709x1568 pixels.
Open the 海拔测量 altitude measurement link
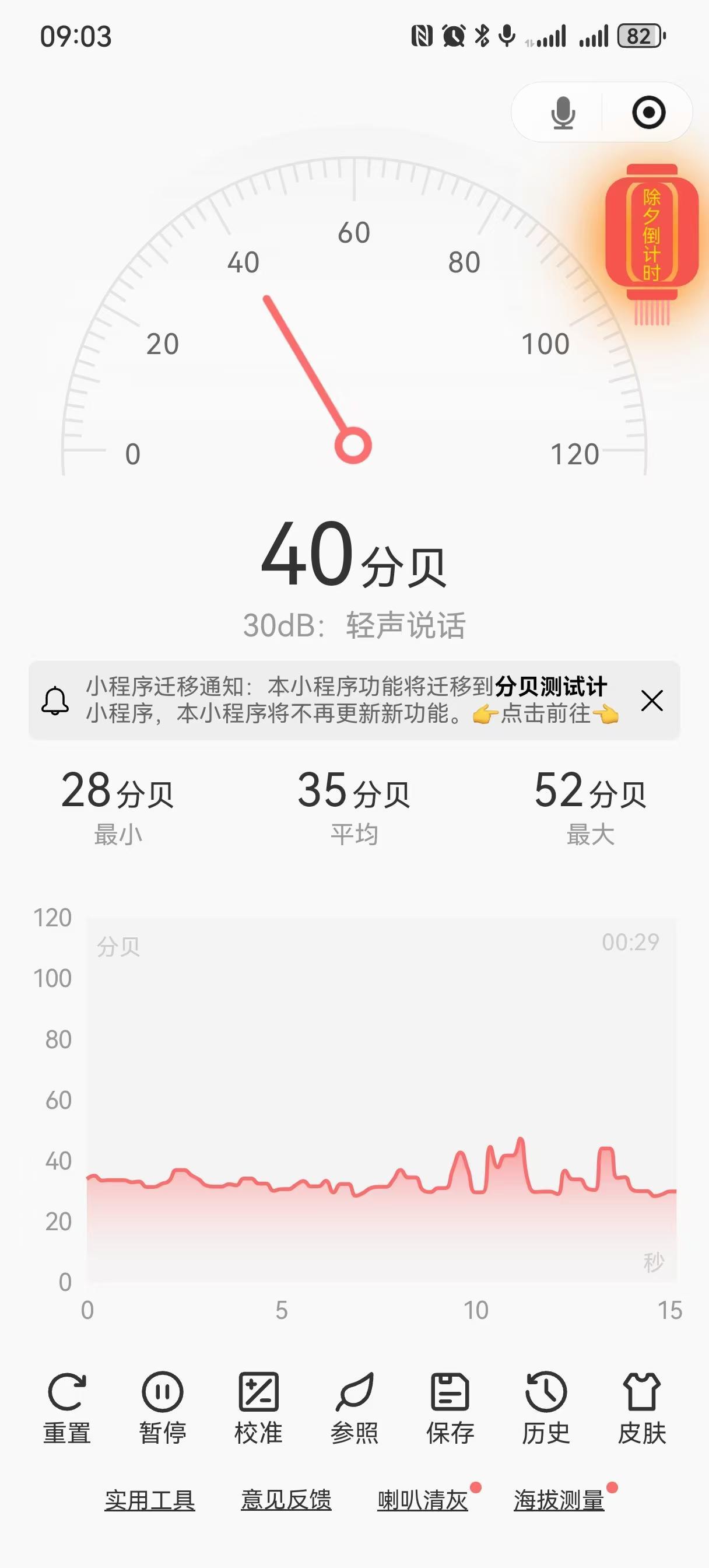(x=559, y=1500)
